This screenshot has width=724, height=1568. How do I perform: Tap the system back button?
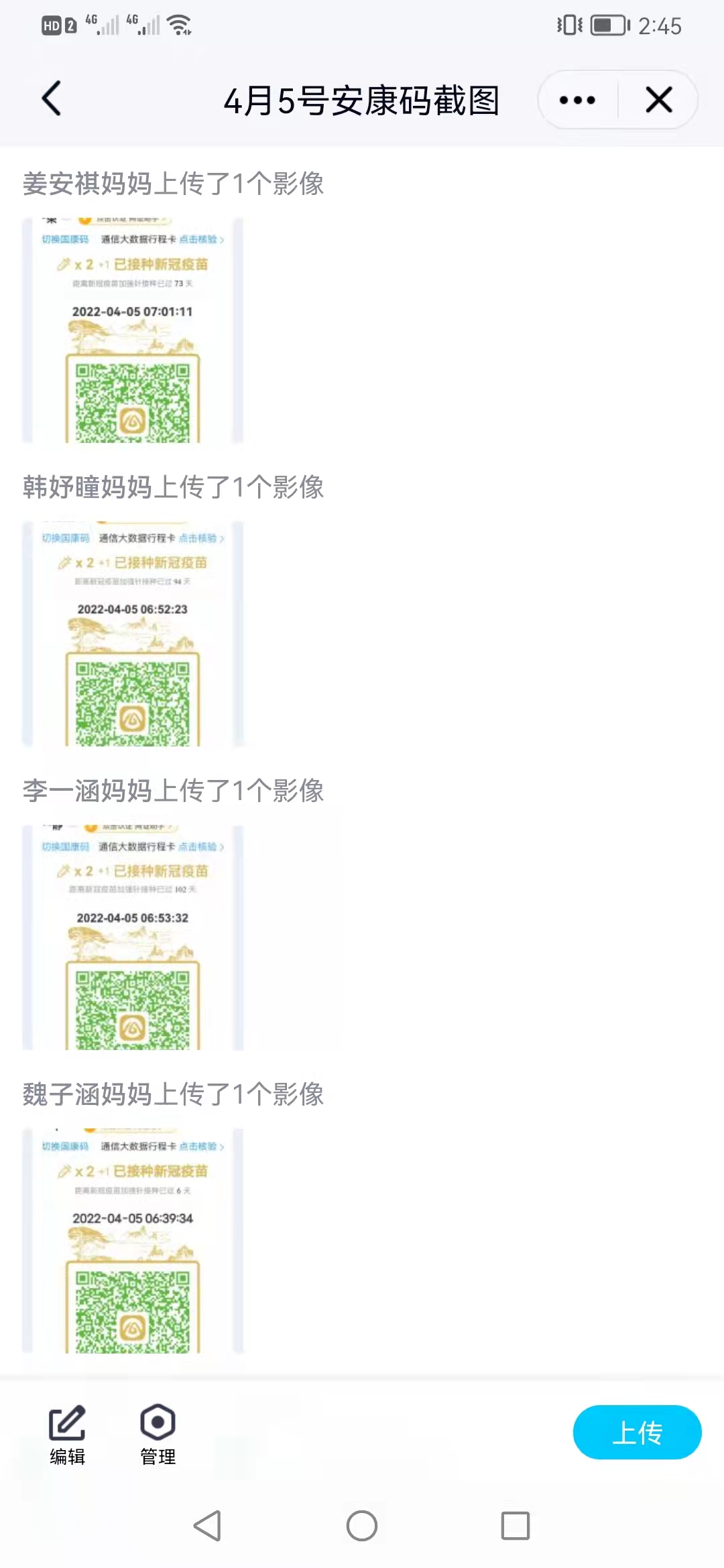tap(207, 1526)
